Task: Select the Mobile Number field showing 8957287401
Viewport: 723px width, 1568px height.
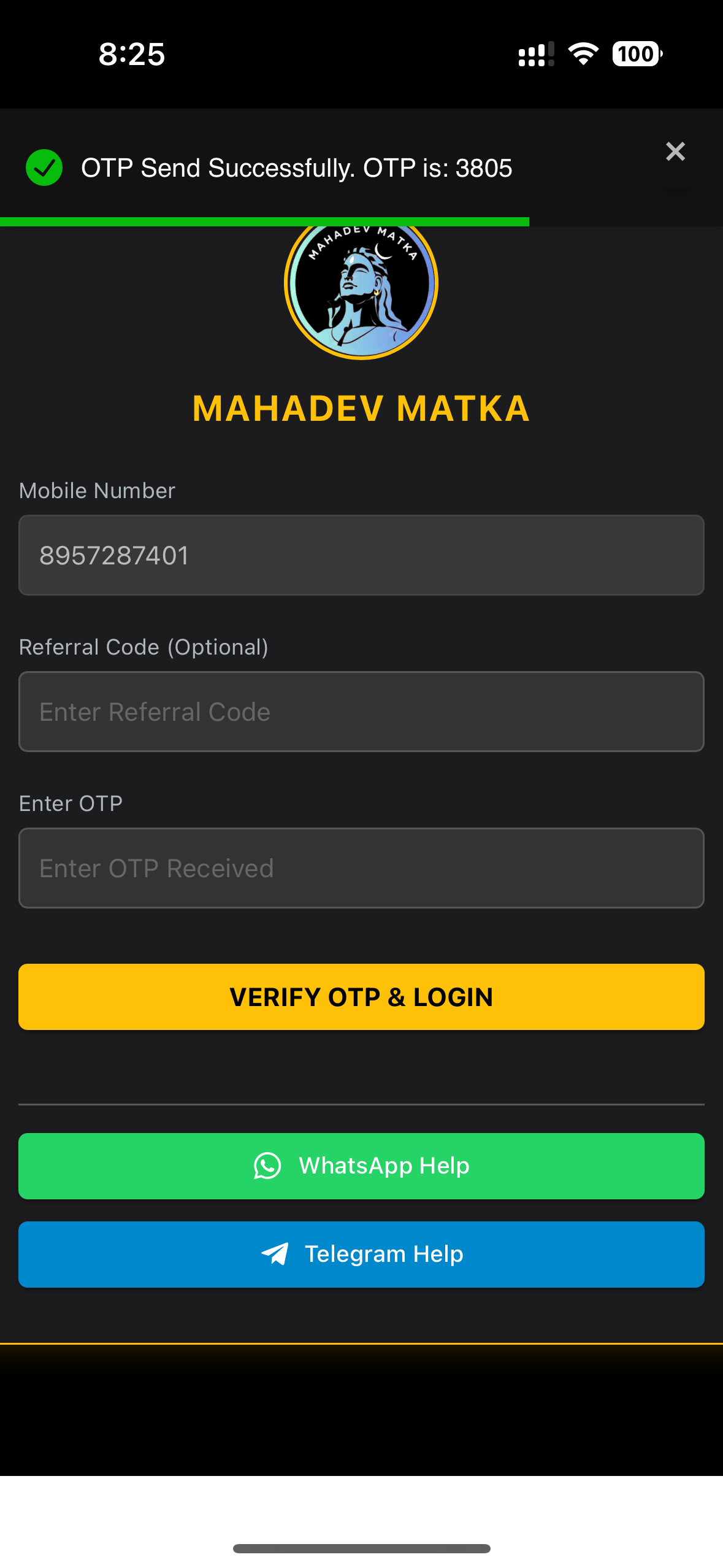Action: 361,555
